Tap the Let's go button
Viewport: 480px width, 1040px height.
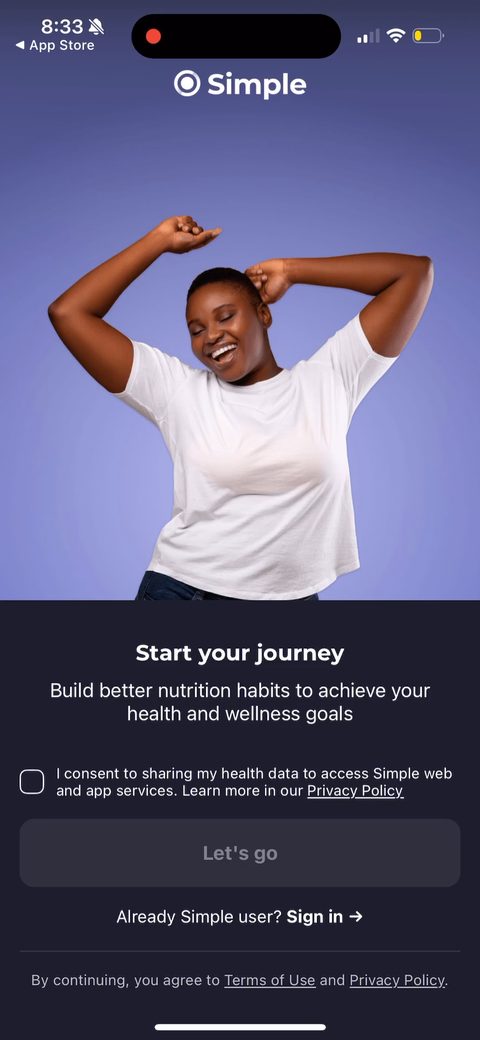click(x=240, y=853)
